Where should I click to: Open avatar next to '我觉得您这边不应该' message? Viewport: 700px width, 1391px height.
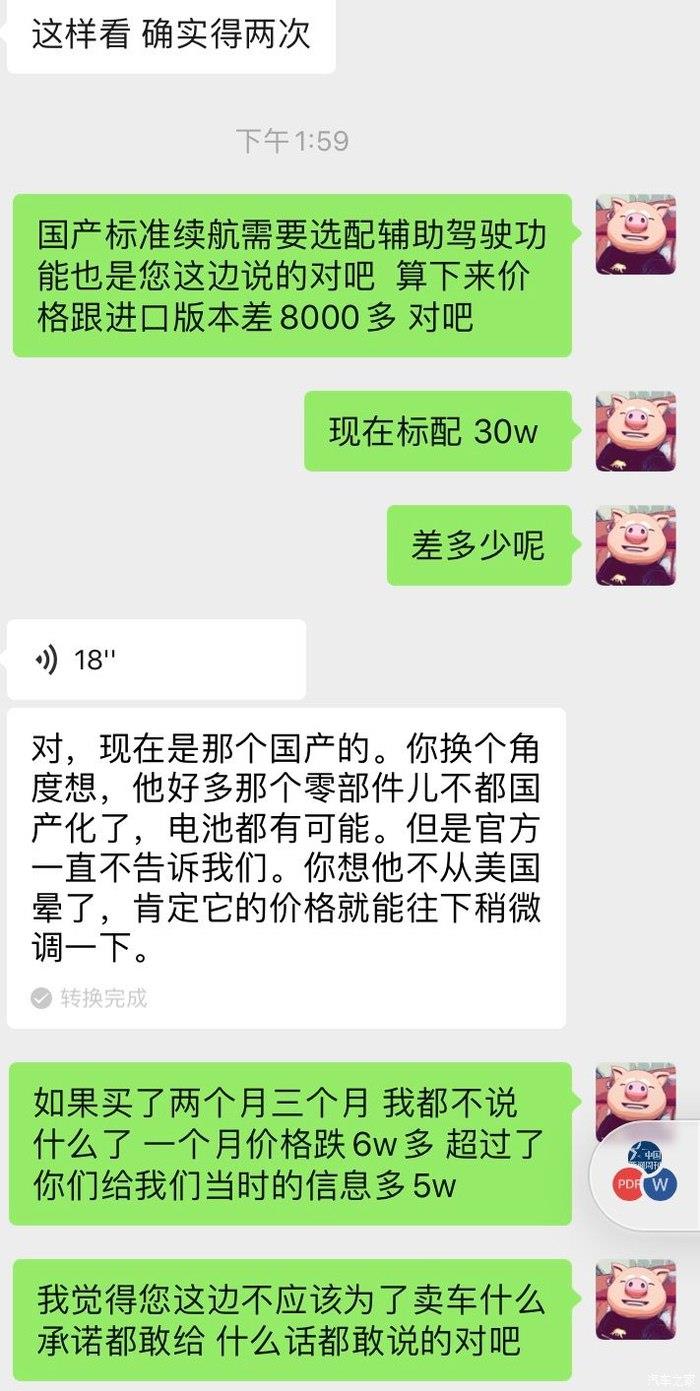(635, 1300)
